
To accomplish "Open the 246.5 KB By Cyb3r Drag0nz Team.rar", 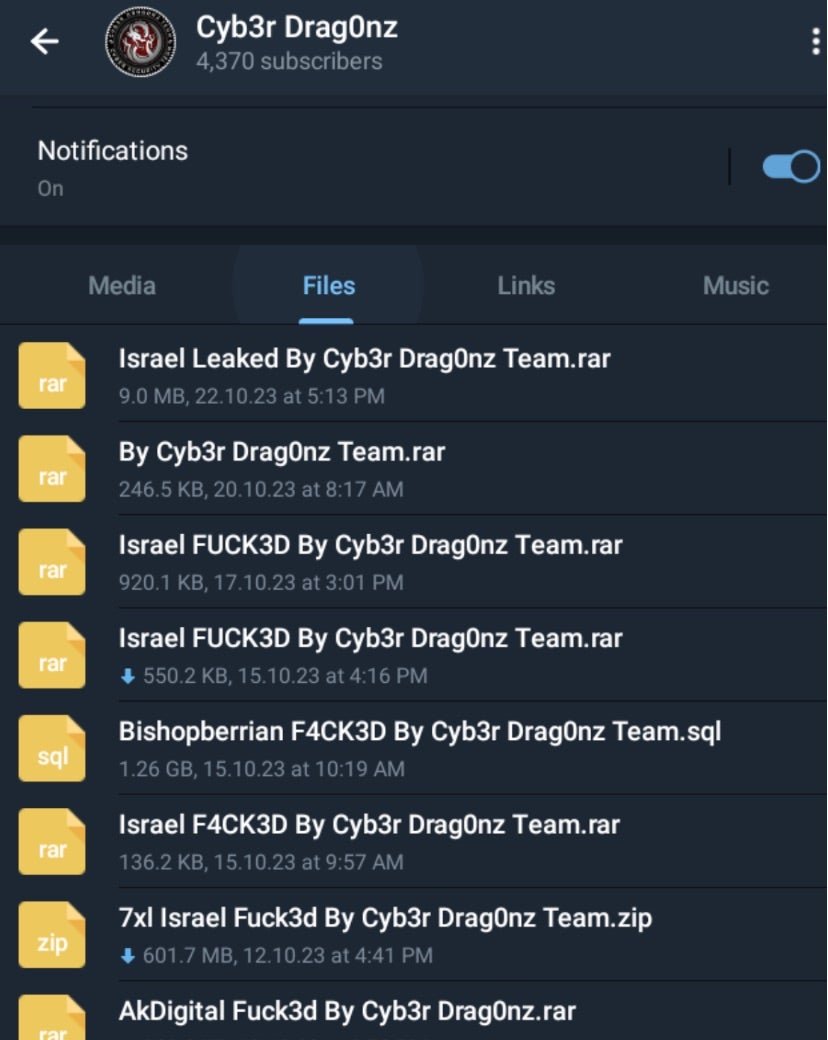I will pos(282,468).
